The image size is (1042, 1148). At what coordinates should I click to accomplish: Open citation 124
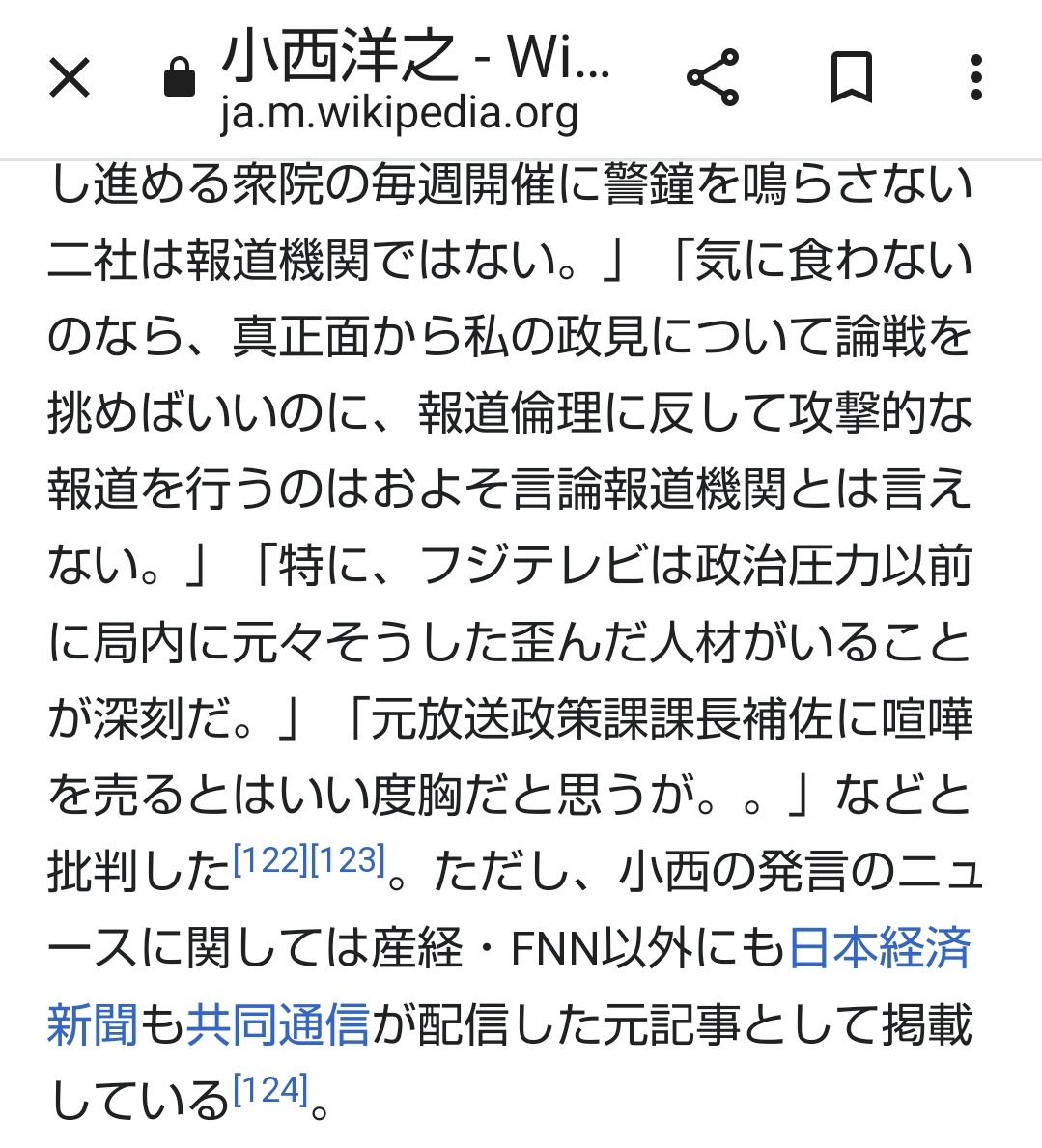269,1090
